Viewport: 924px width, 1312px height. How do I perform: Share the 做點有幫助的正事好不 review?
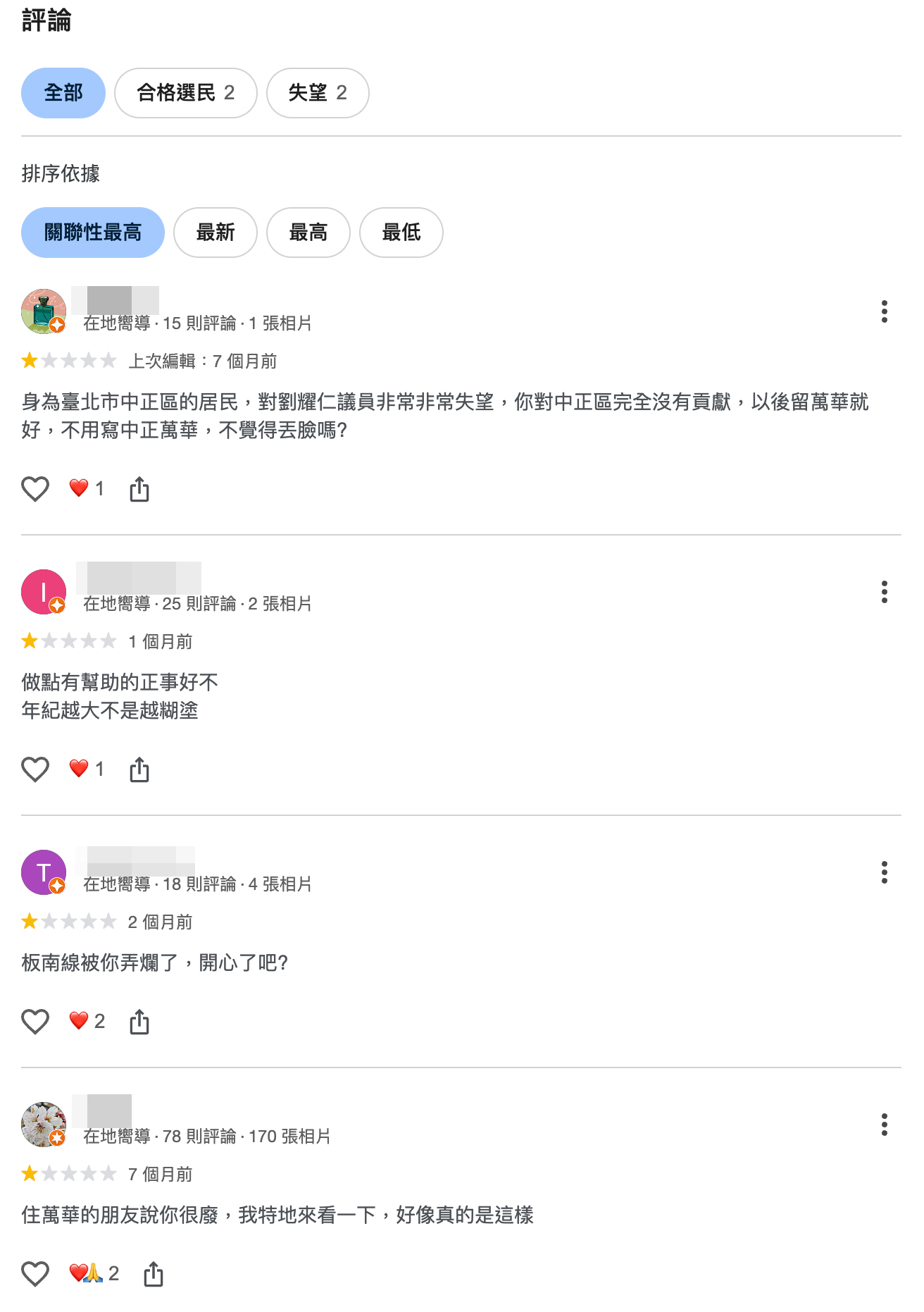139,769
